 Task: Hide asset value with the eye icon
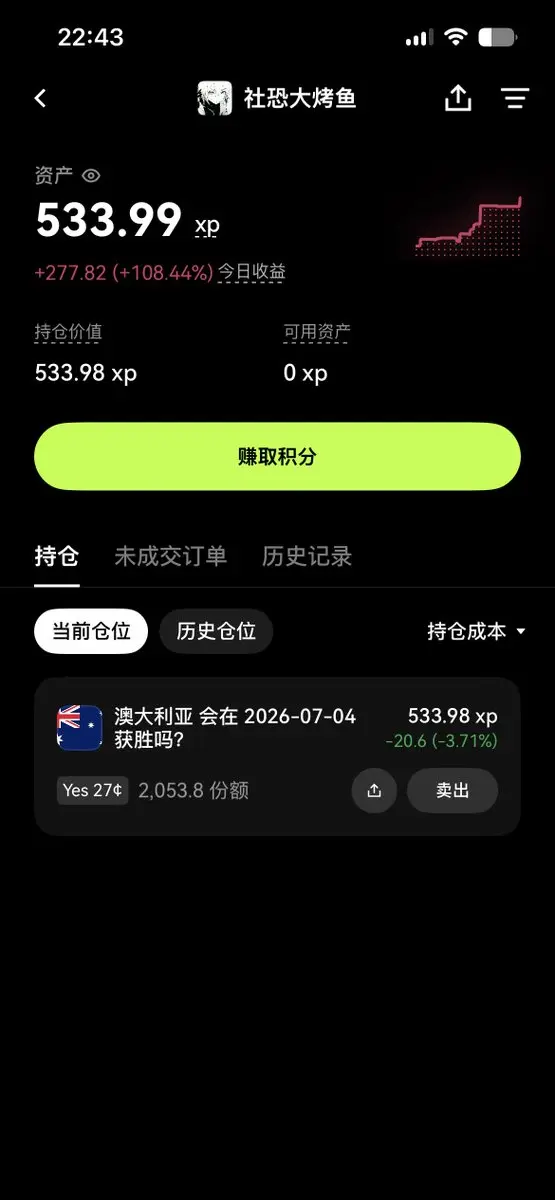(x=91, y=176)
